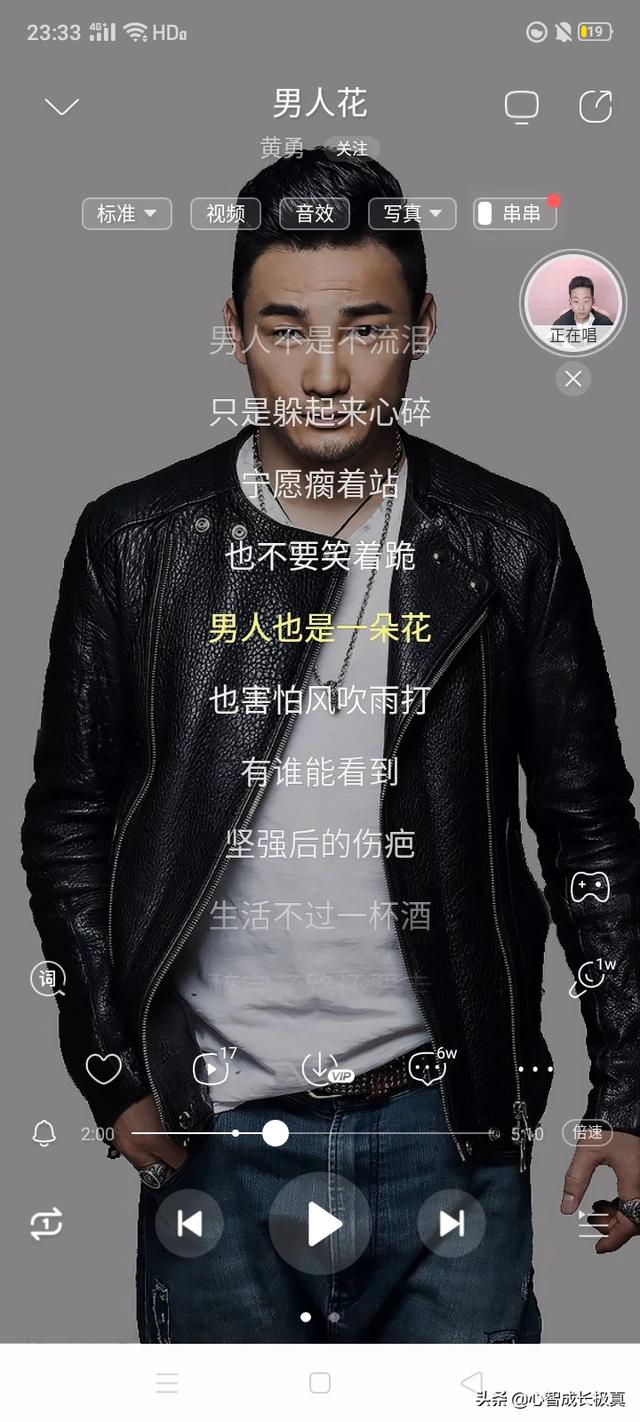Skip to the next song
The image size is (640, 1422).
[x=451, y=1223]
